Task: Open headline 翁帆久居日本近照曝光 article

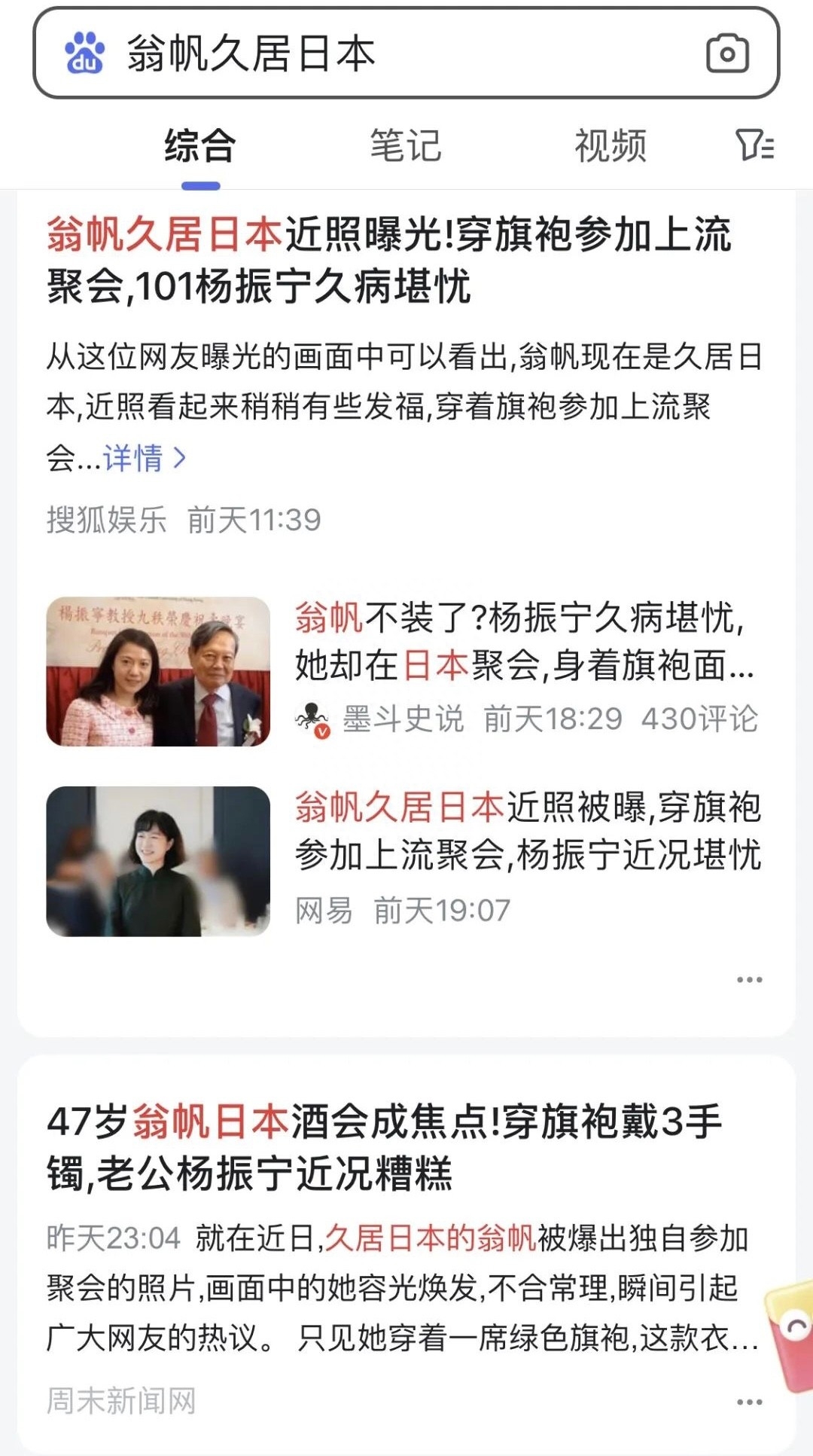Action: pyautogui.click(x=389, y=260)
